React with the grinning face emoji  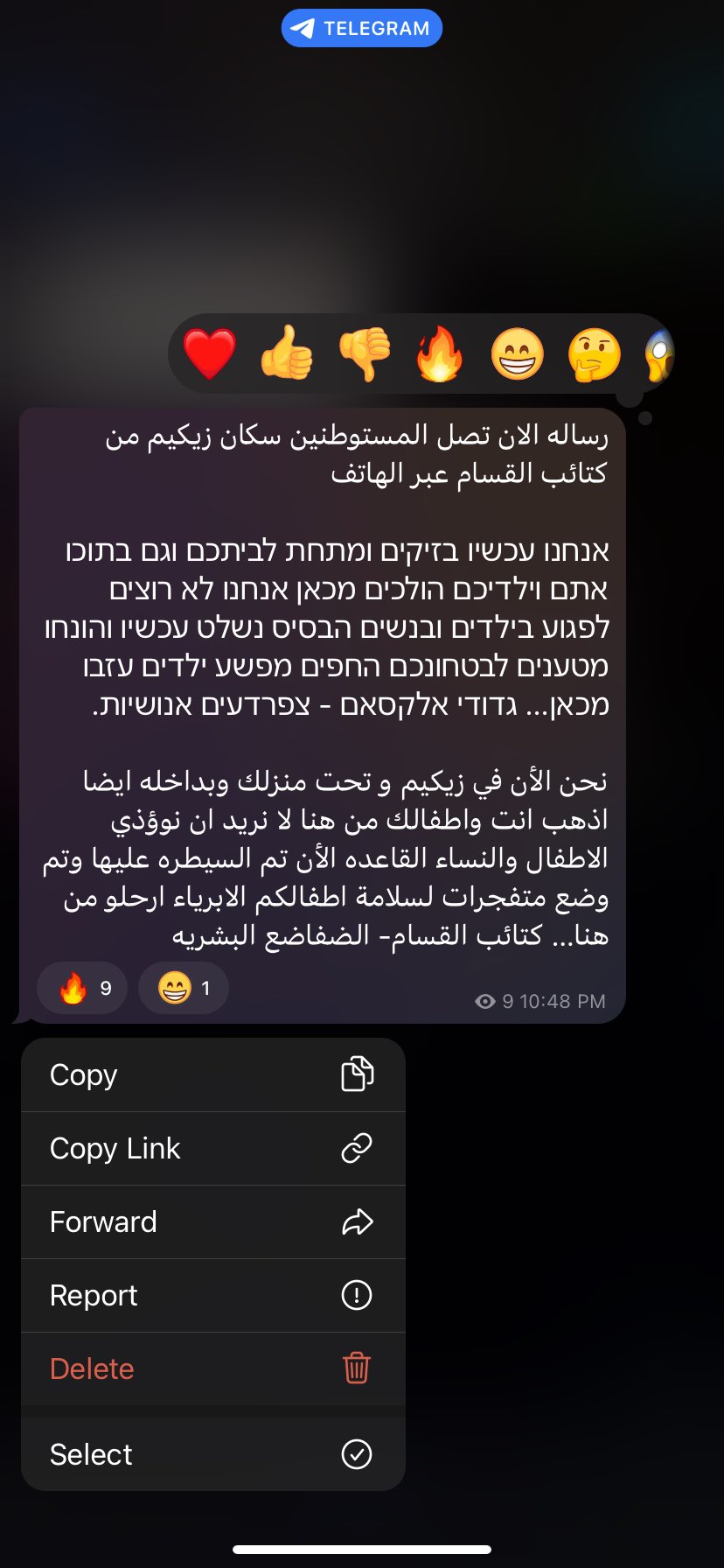pyautogui.click(x=517, y=354)
